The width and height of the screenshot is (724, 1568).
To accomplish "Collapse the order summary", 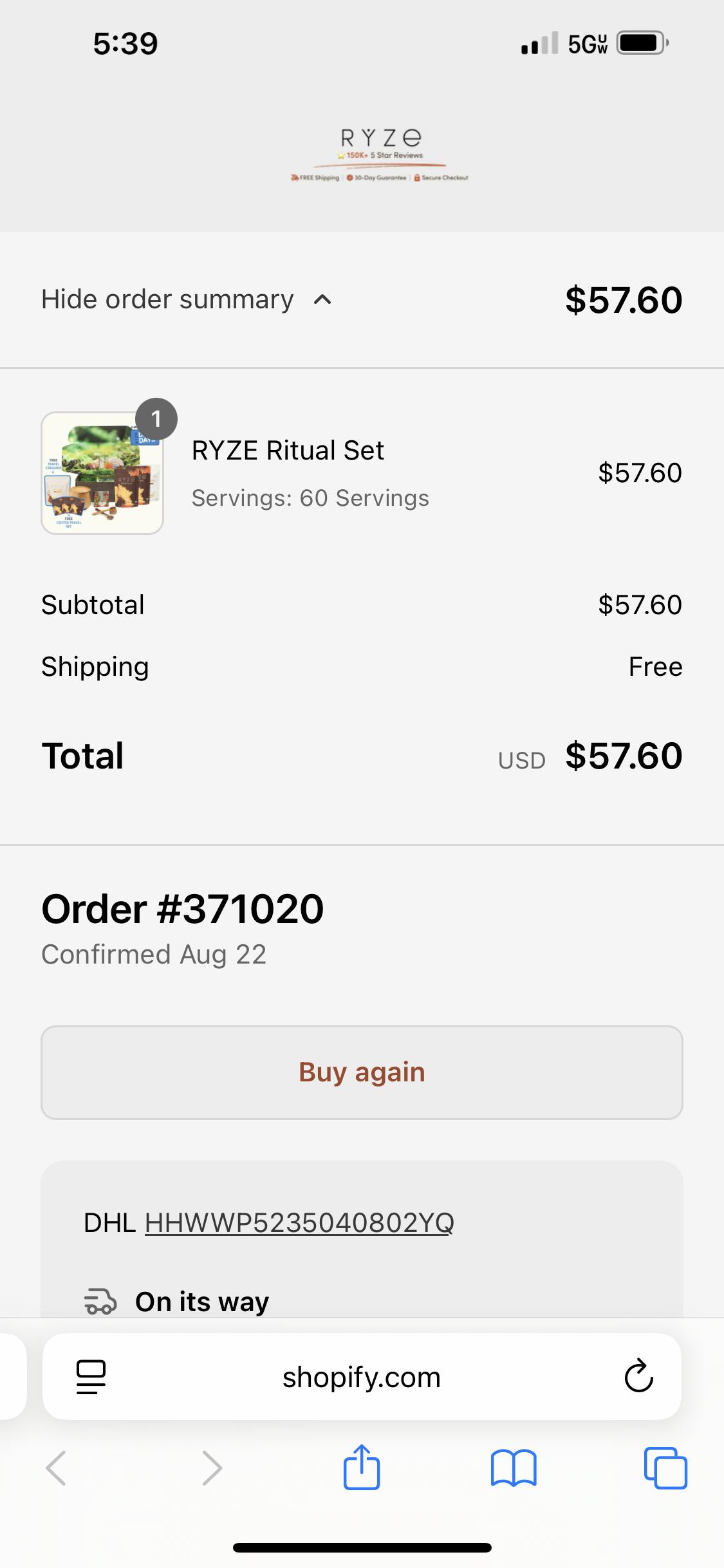I will pyautogui.click(x=187, y=300).
